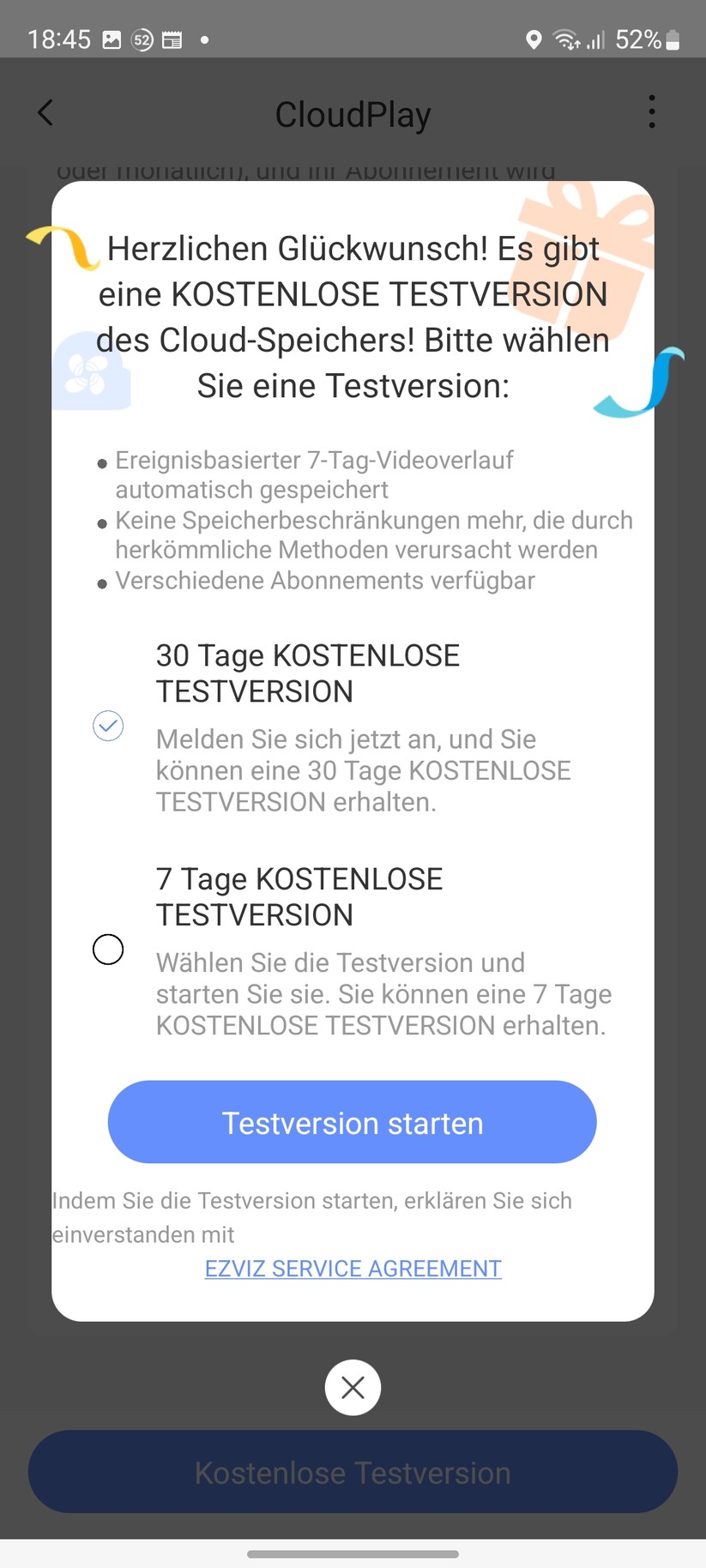Screen dimensions: 706x1568
Task: Tap the circled 52 notification badge
Action: tap(142, 39)
